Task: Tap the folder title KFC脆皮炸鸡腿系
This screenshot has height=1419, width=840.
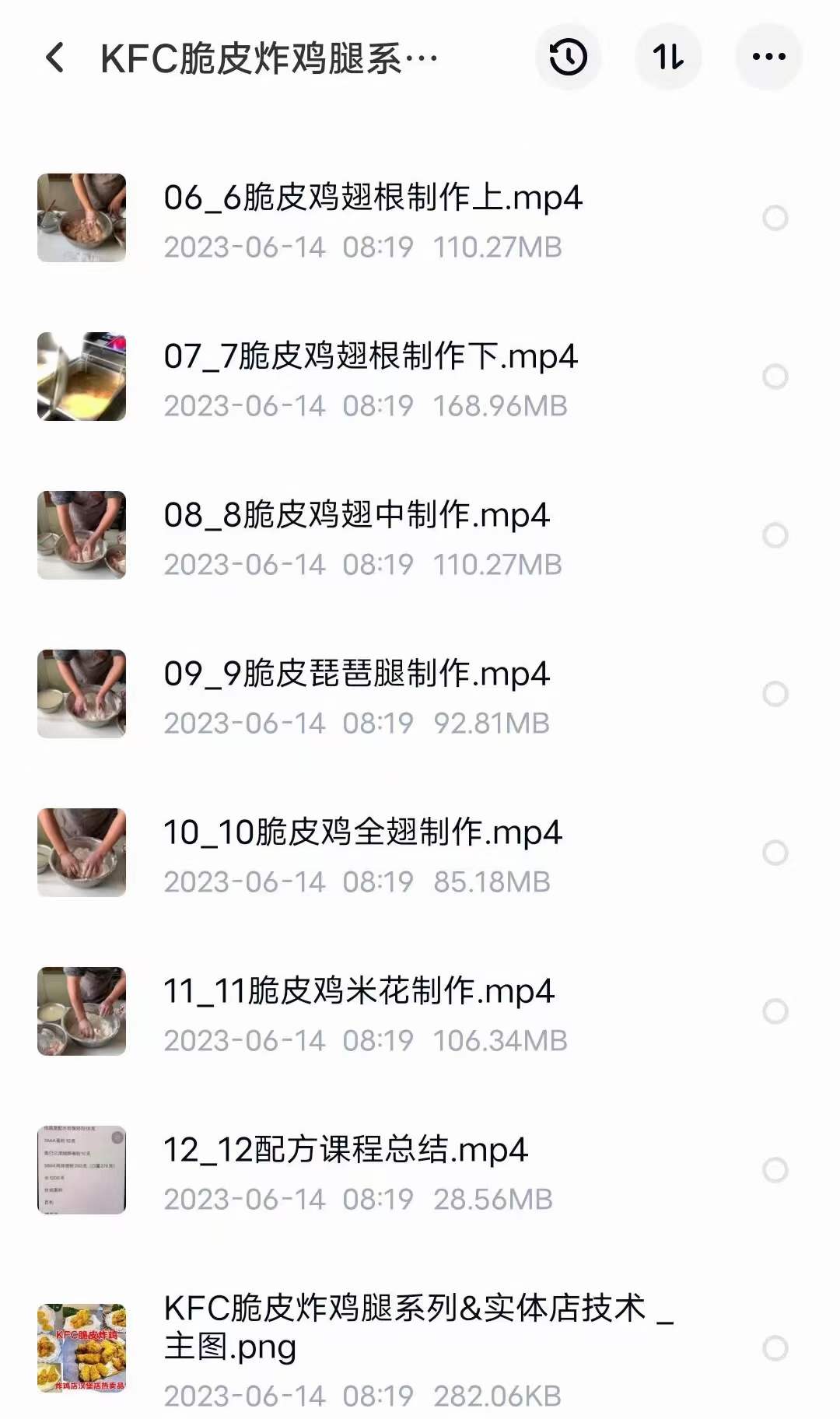Action: pos(268,56)
